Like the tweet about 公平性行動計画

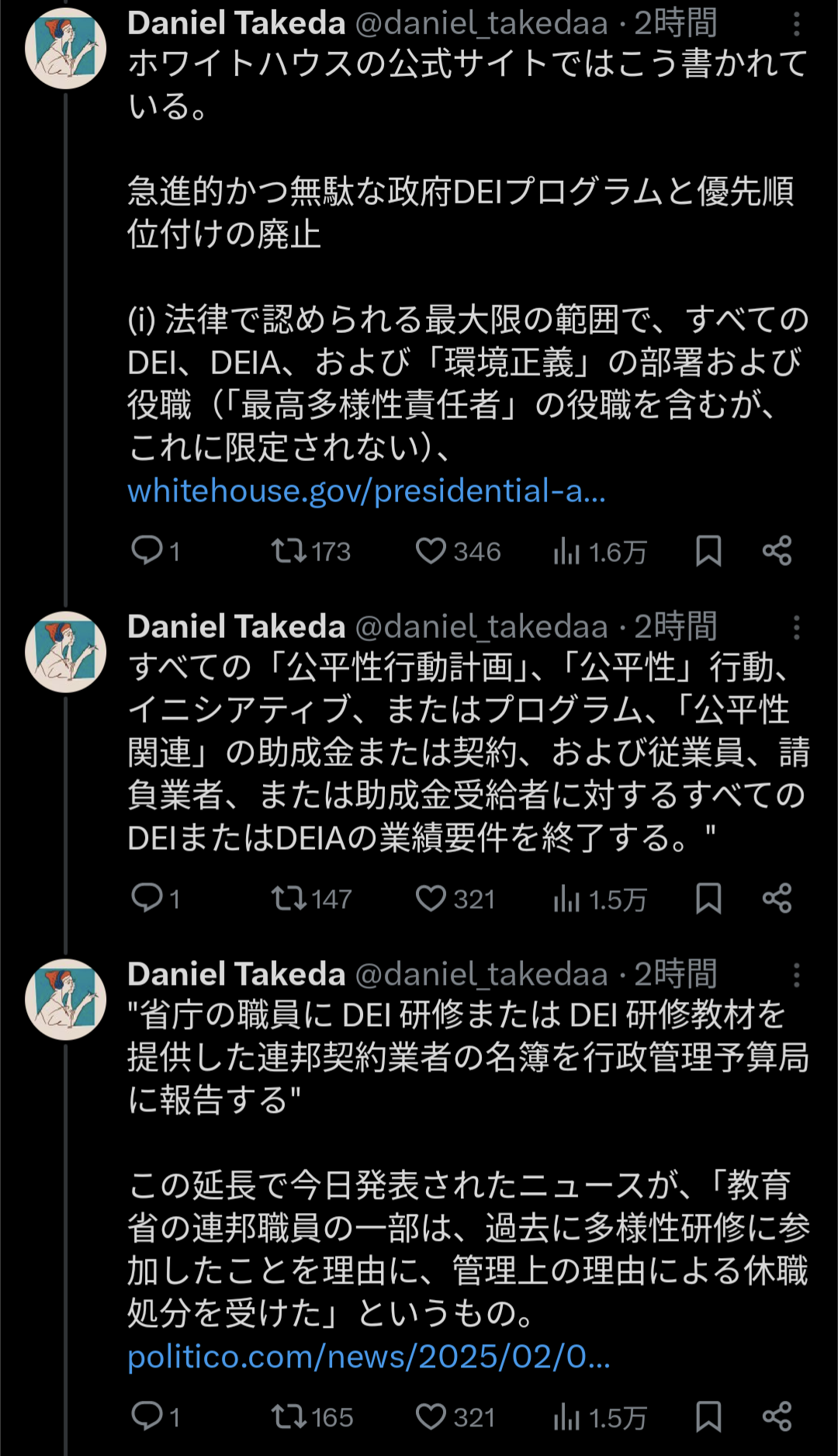point(431,899)
